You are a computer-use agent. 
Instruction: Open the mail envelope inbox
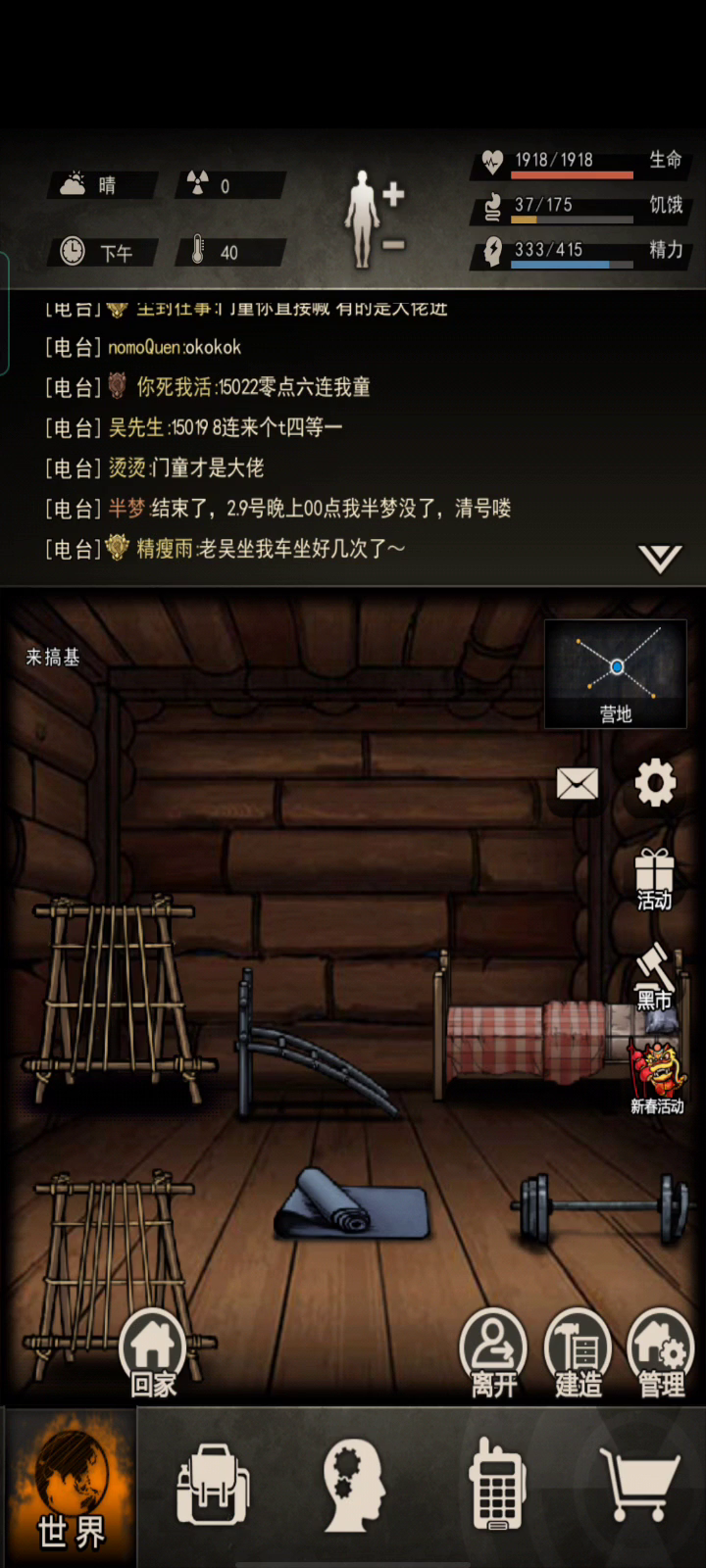click(x=578, y=783)
